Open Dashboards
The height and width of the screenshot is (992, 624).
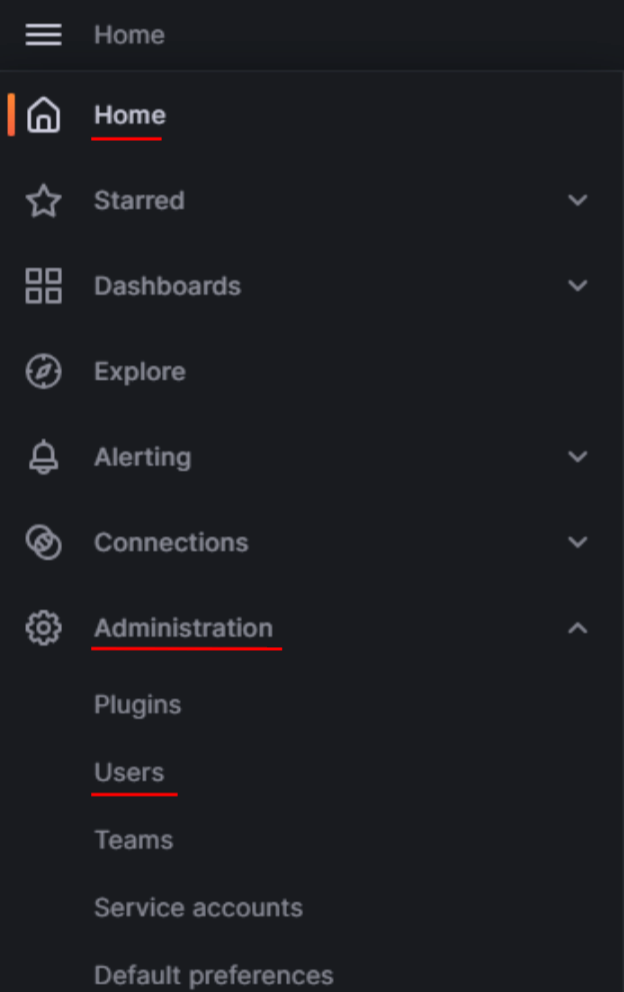(x=167, y=286)
